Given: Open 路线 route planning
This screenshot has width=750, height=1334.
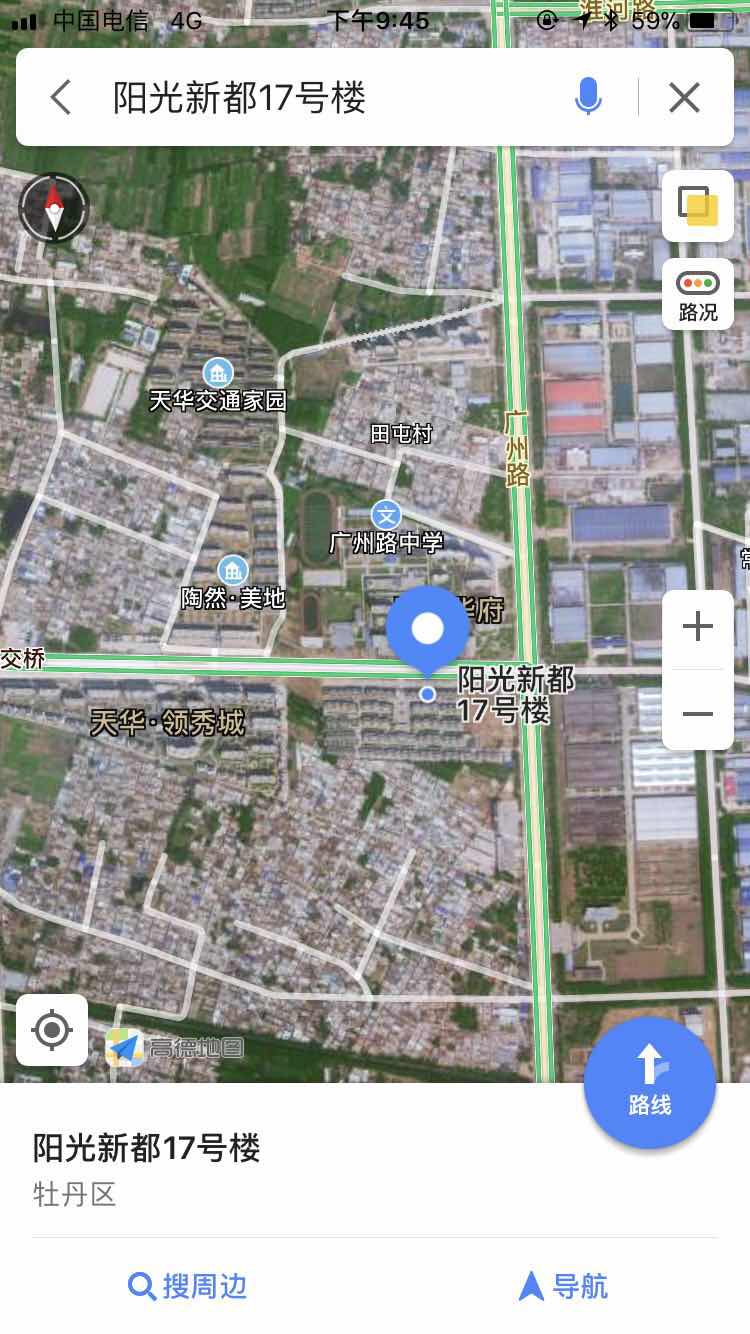Looking at the screenshot, I should 650,1082.
